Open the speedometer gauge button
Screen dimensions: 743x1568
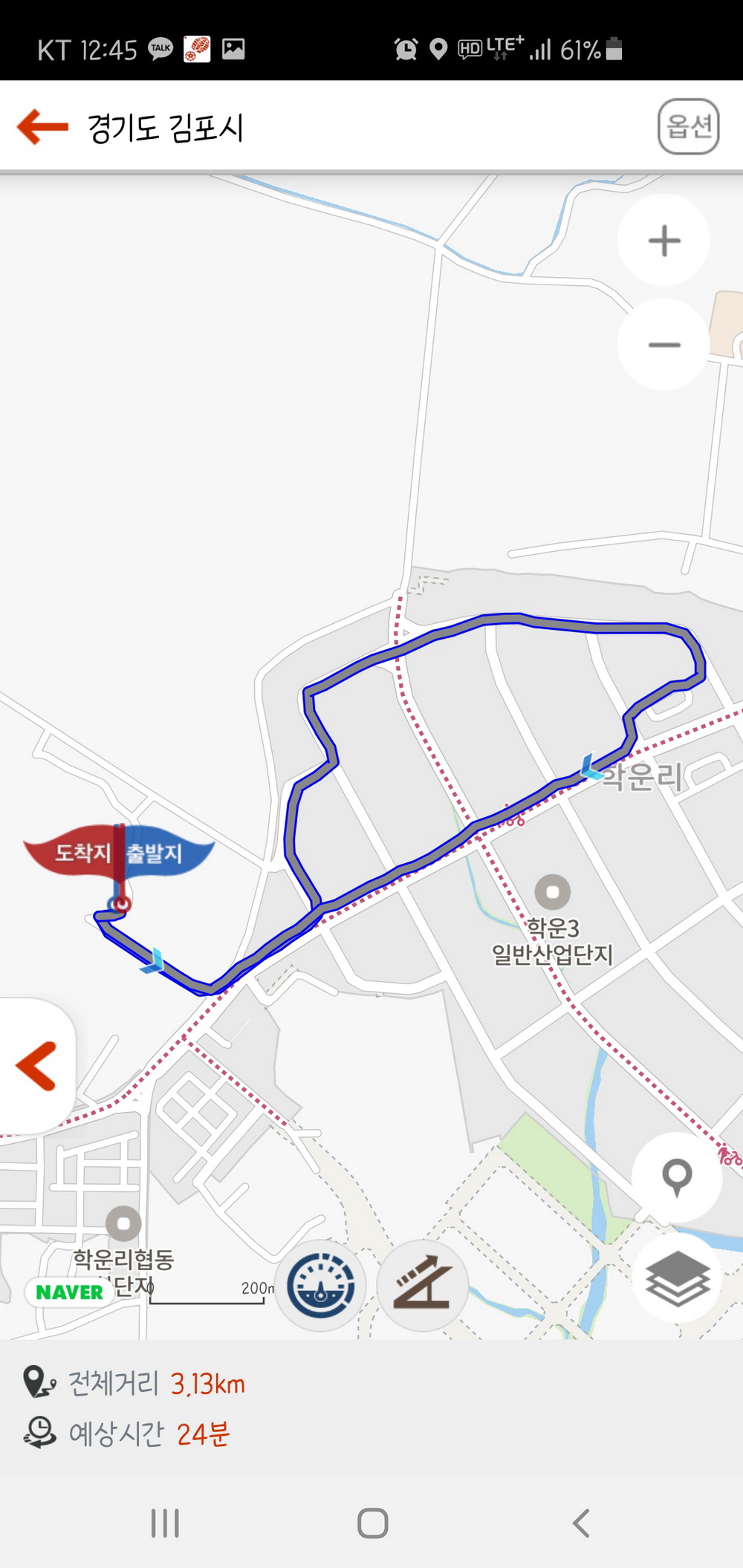[x=321, y=1285]
